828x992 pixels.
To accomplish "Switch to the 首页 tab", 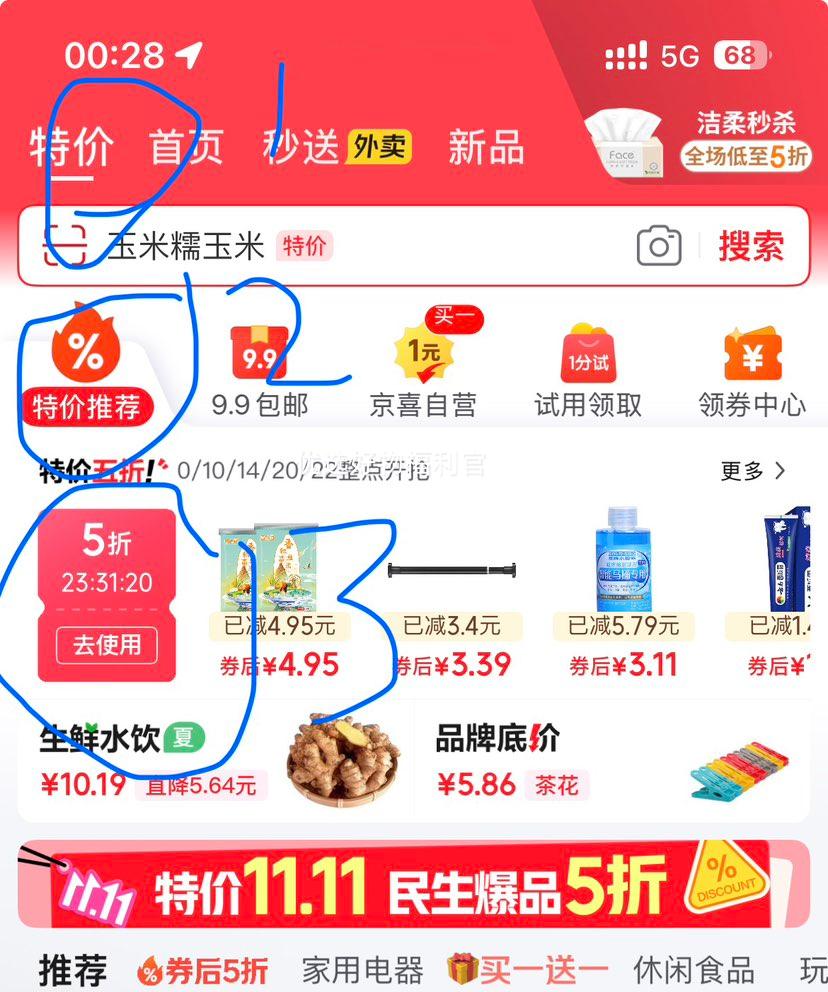I will click(x=185, y=147).
